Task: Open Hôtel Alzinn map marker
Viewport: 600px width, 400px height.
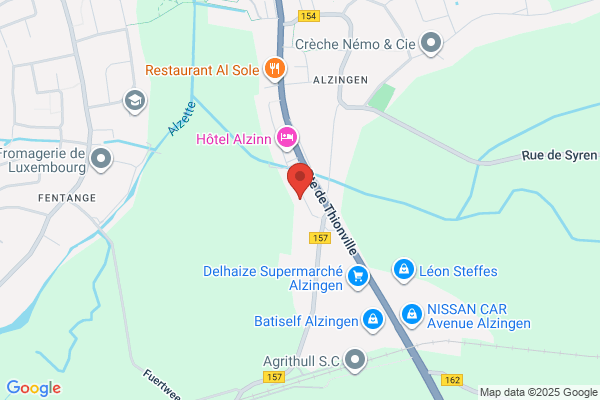Action: click(x=287, y=138)
